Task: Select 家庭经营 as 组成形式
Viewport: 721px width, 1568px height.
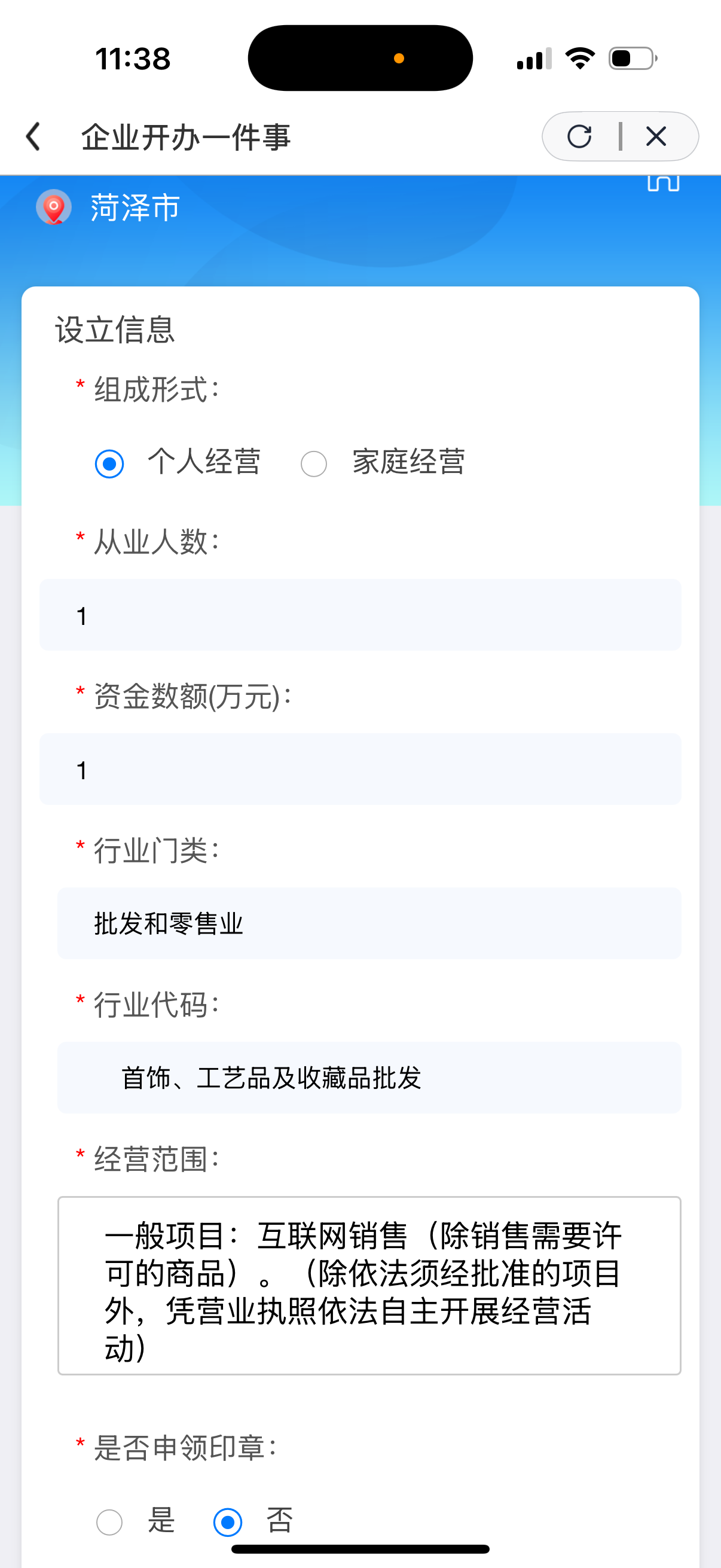Action: tap(314, 464)
